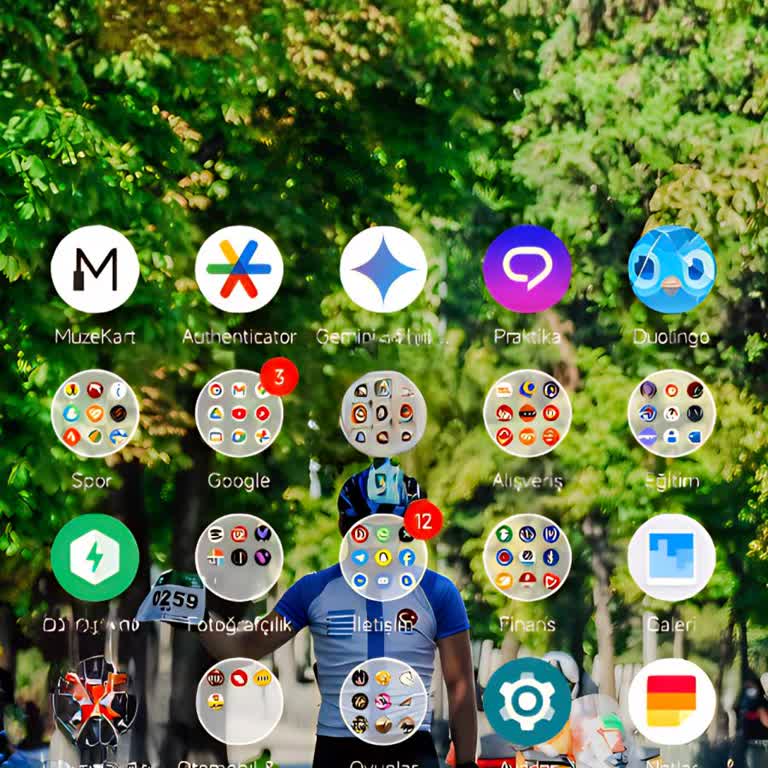768x768 pixels.
Task: Open the Oyunlar folder
Action: pyautogui.click(x=383, y=701)
